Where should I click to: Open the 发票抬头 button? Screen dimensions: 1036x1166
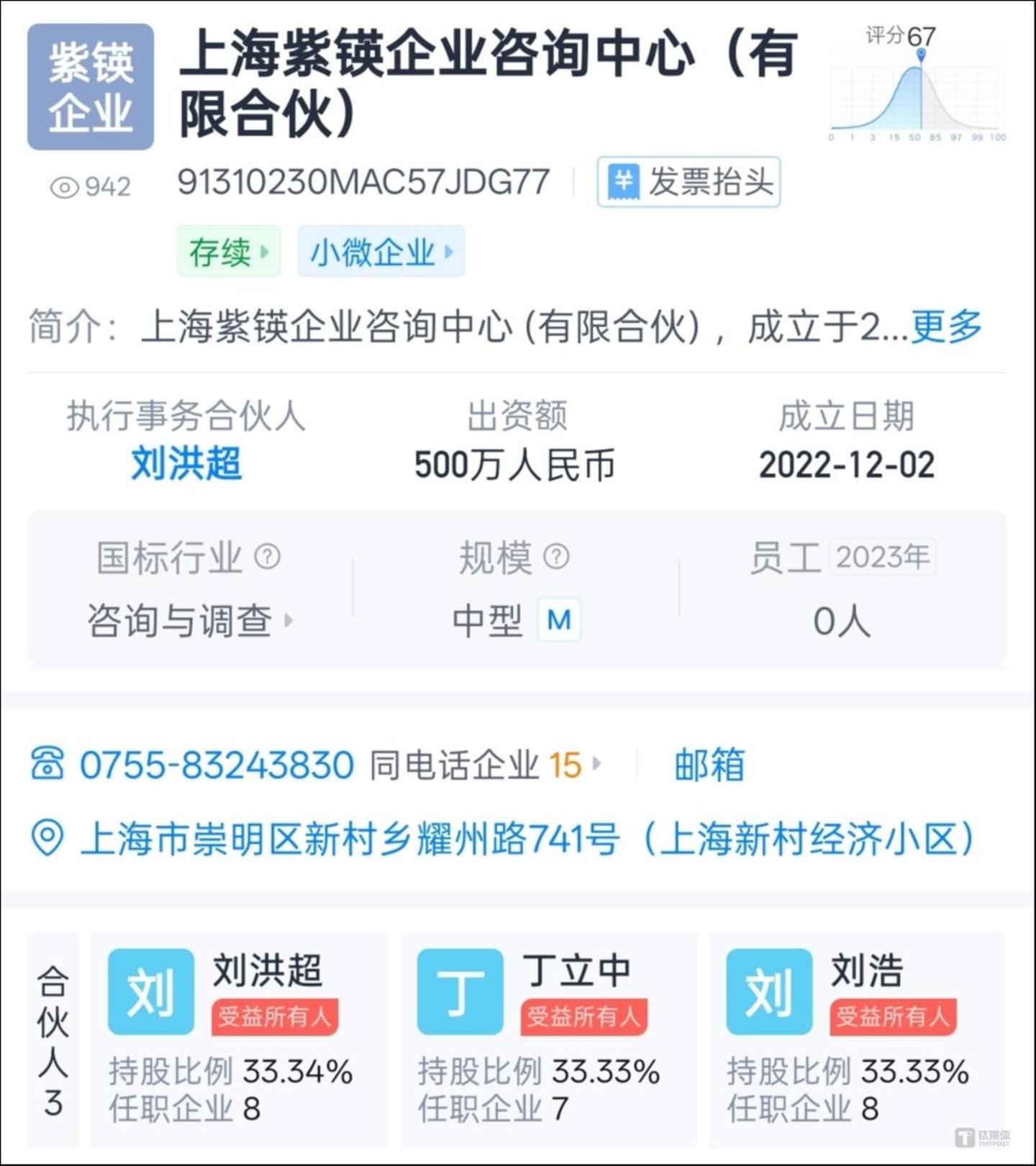tap(687, 181)
